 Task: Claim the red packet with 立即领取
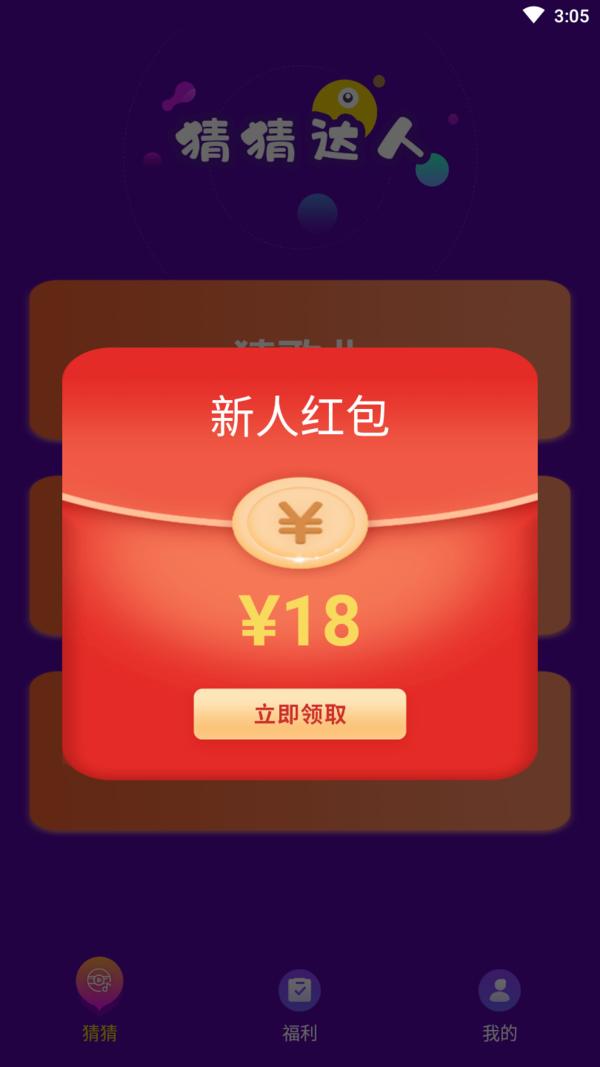[x=300, y=714]
